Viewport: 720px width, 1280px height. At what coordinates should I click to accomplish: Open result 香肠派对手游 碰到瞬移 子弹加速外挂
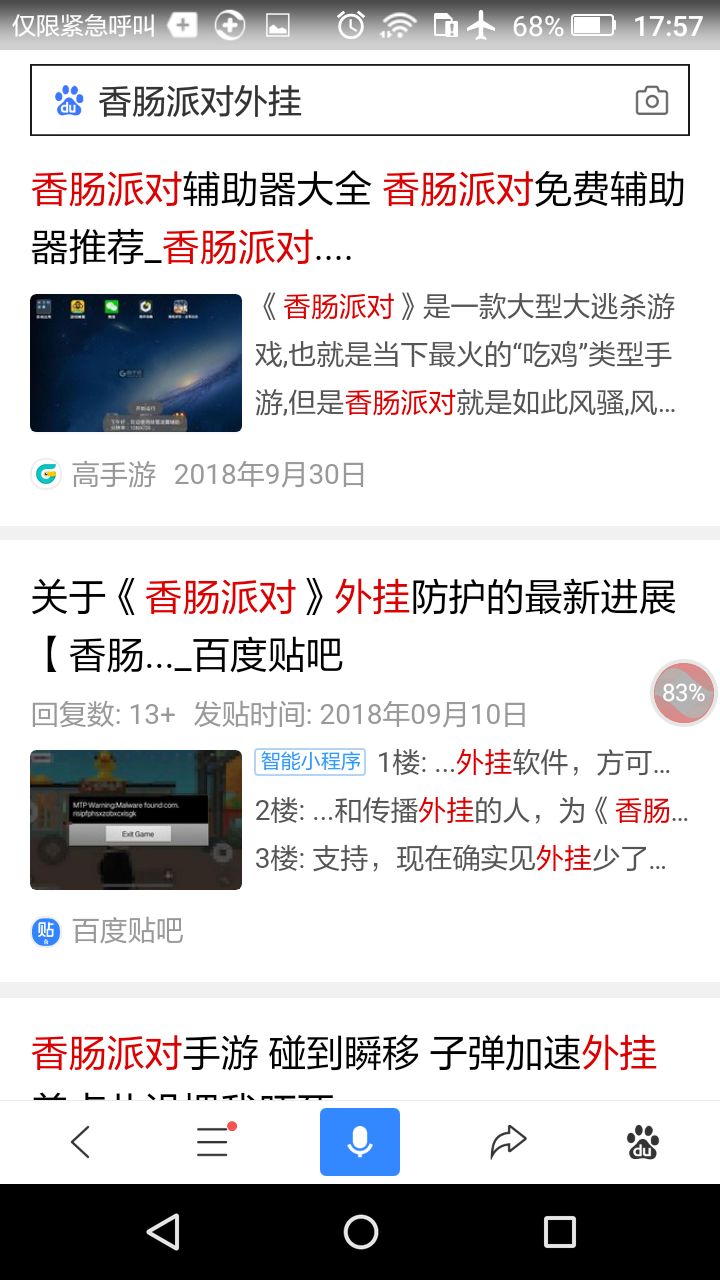[344, 1054]
